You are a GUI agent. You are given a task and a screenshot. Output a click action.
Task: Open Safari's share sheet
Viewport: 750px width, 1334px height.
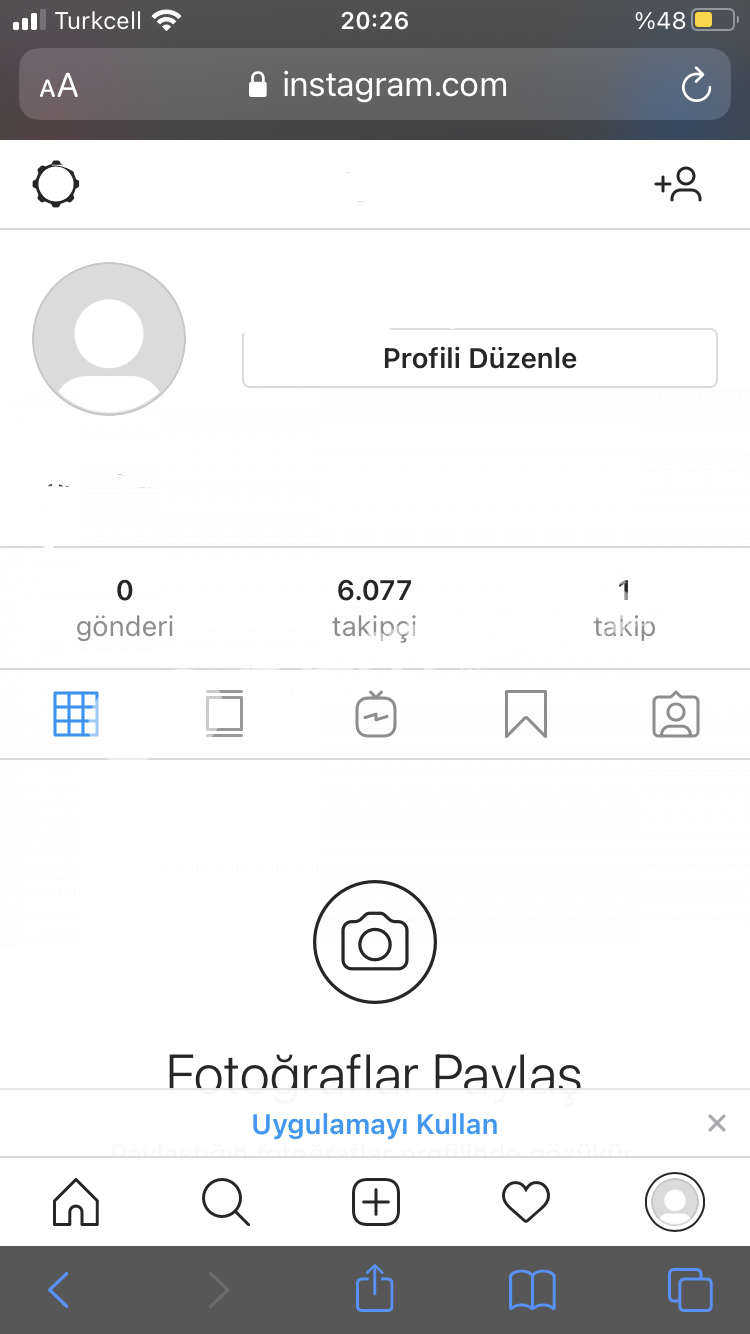375,1288
